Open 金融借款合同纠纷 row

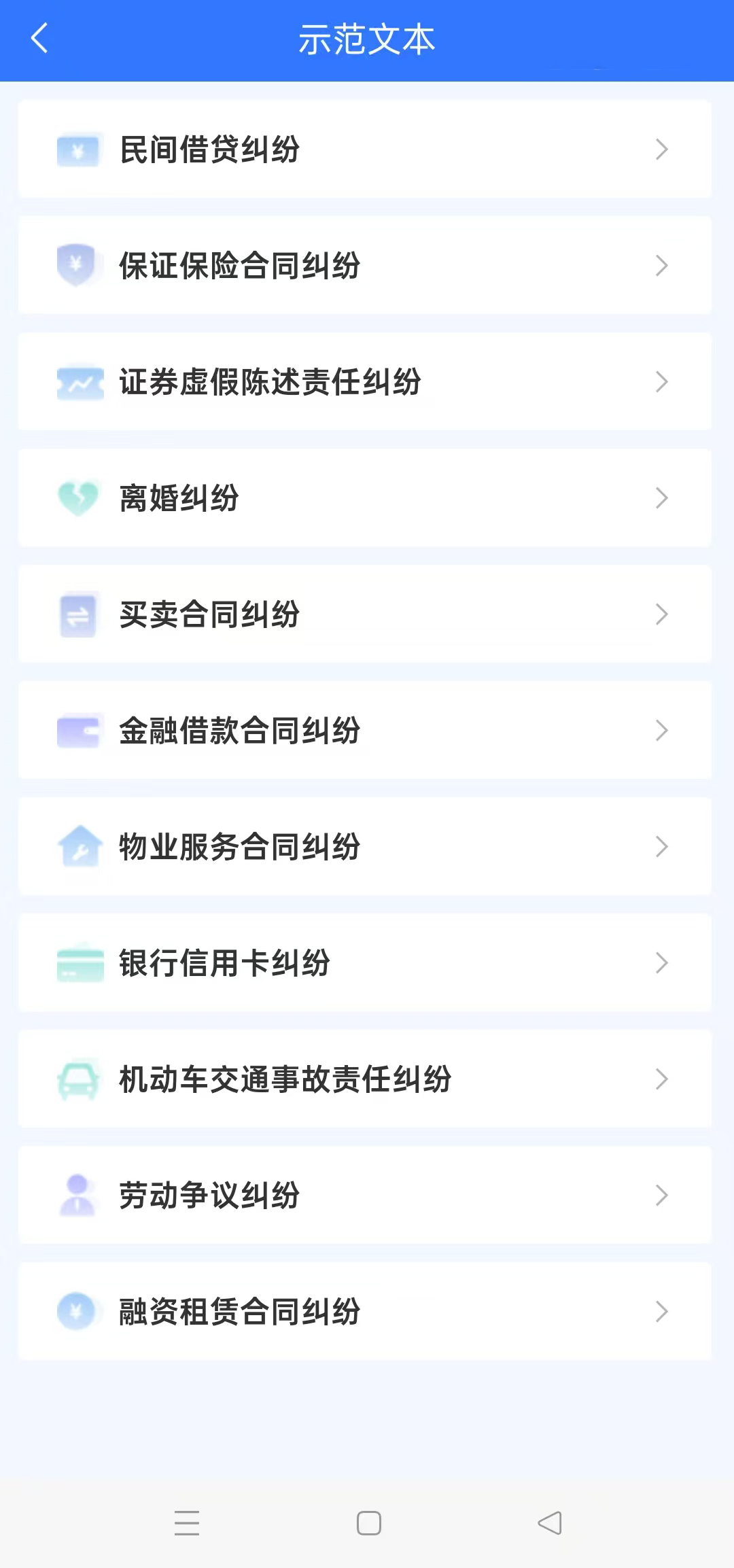pyautogui.click(x=365, y=731)
